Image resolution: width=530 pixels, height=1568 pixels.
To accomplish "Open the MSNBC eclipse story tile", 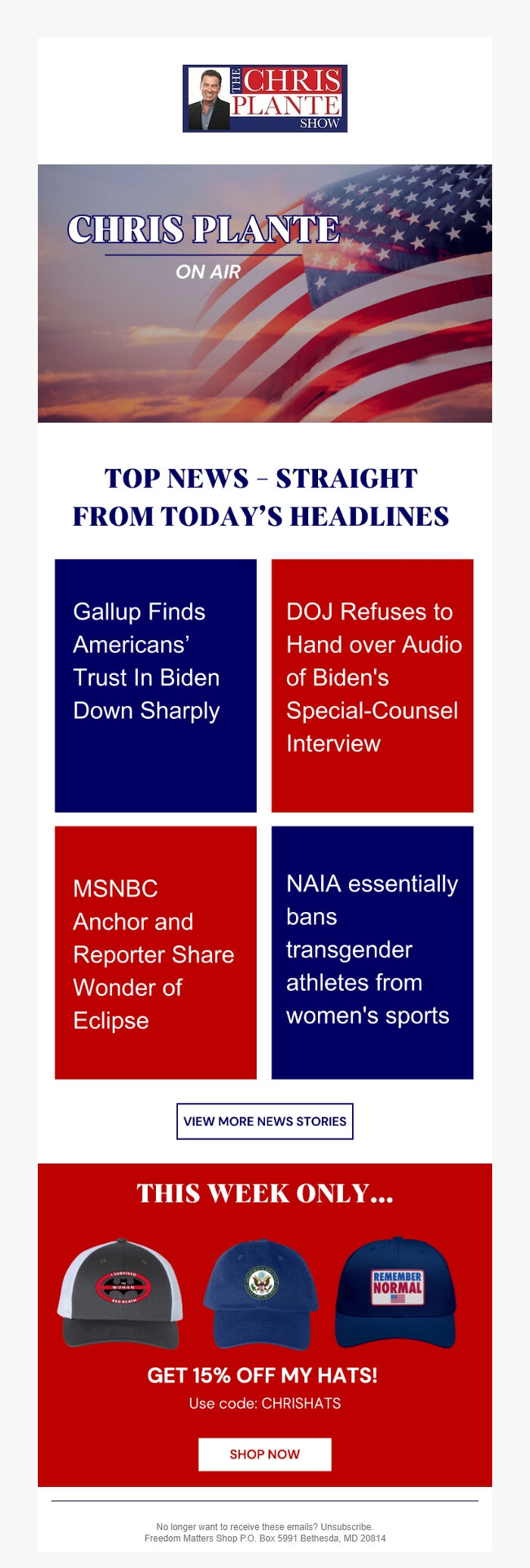I will coord(155,952).
